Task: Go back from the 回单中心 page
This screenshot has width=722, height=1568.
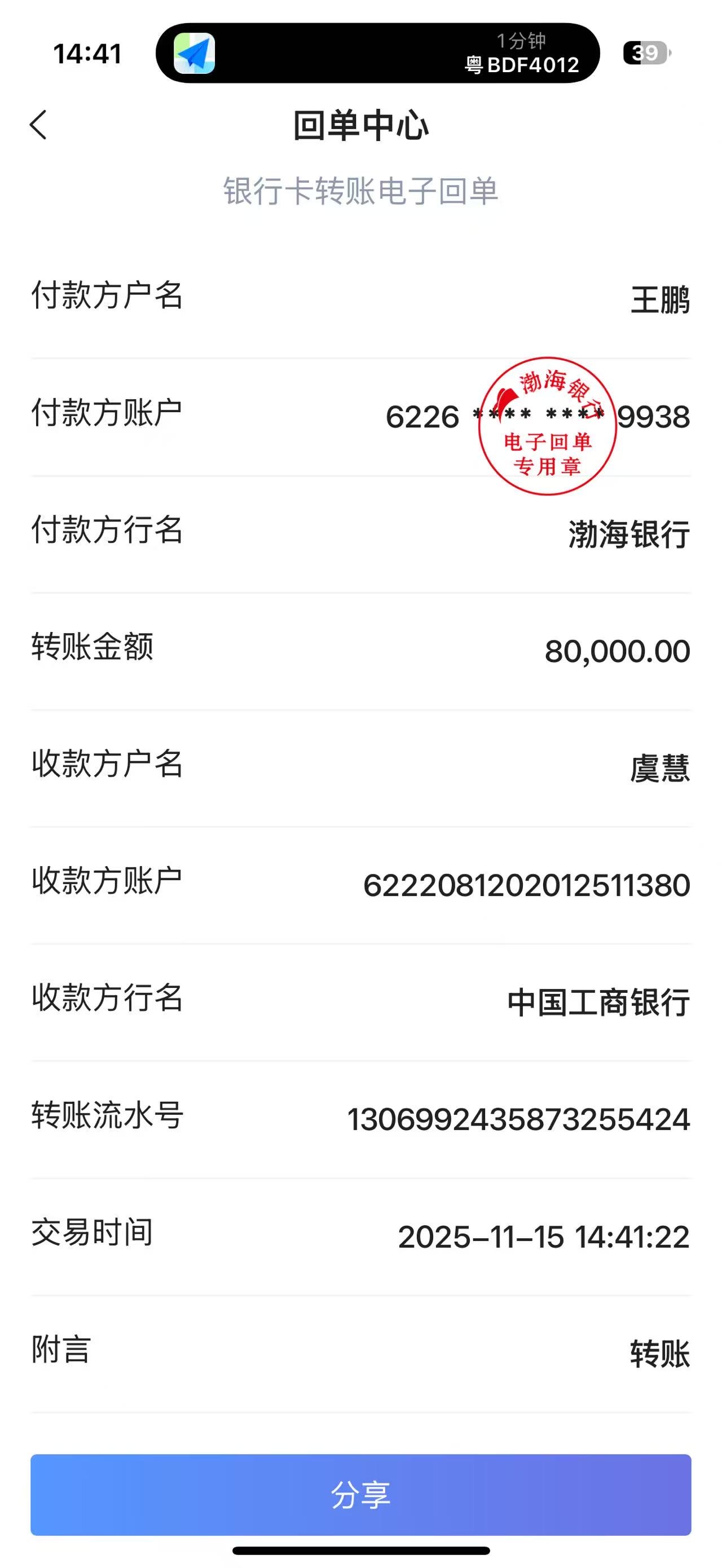Action: [38, 125]
